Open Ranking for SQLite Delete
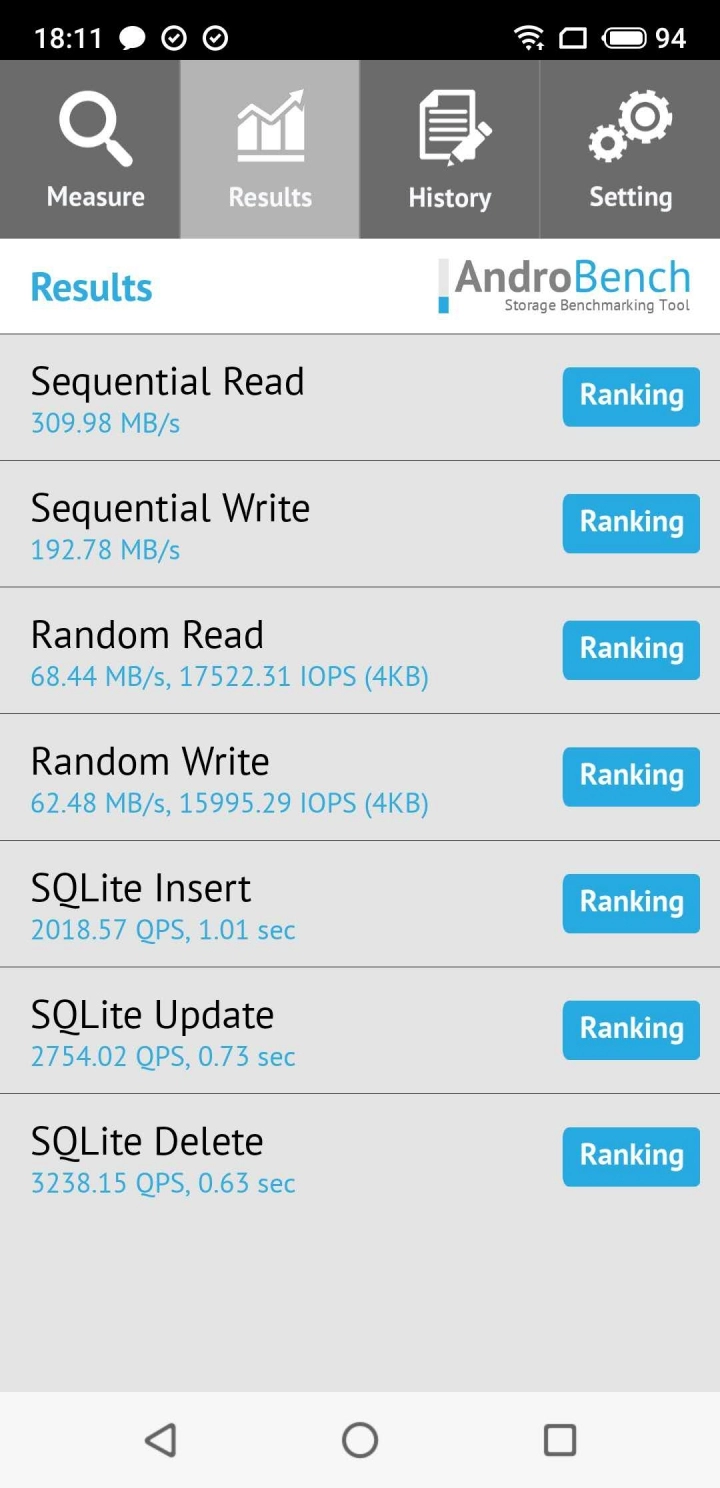 [631, 1156]
